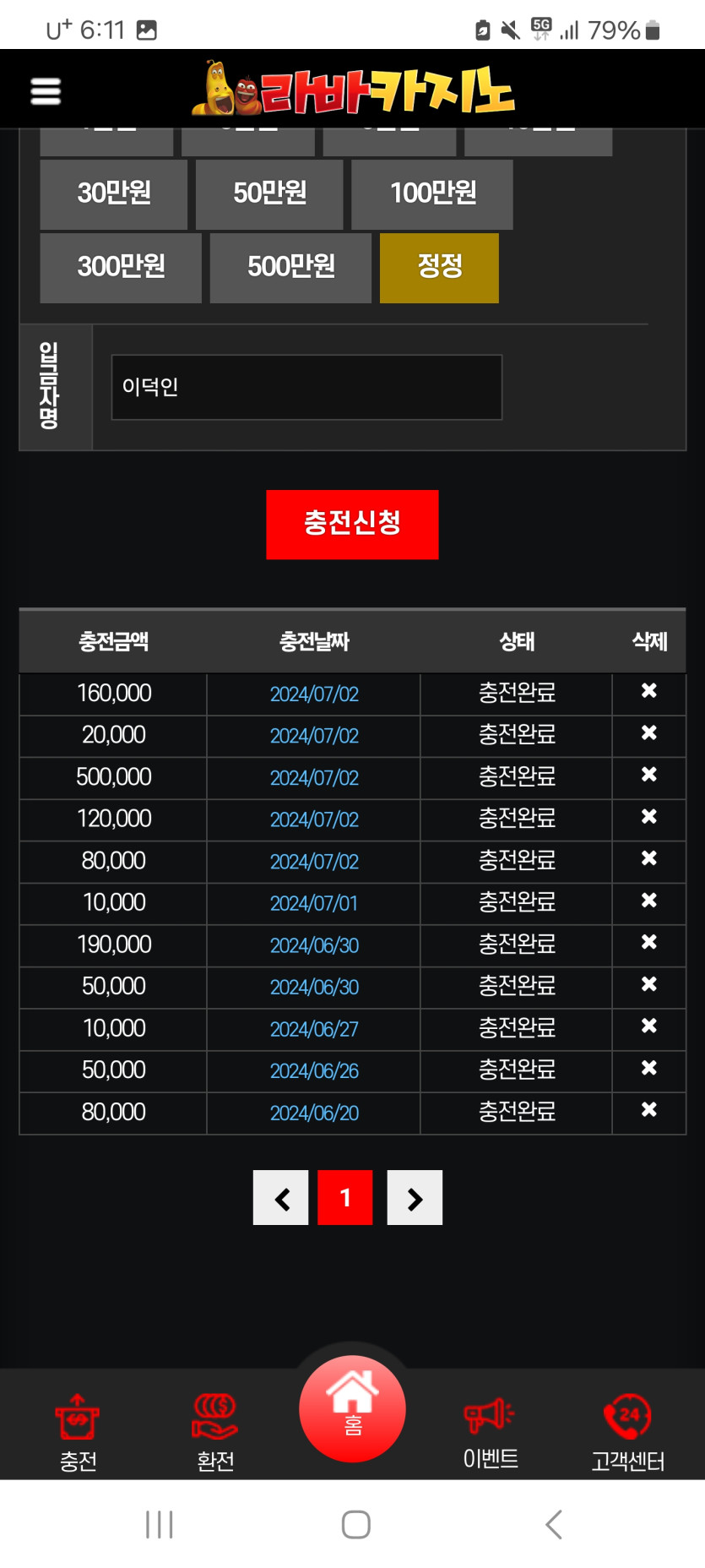Go to the 홈 tab

pyautogui.click(x=352, y=1409)
